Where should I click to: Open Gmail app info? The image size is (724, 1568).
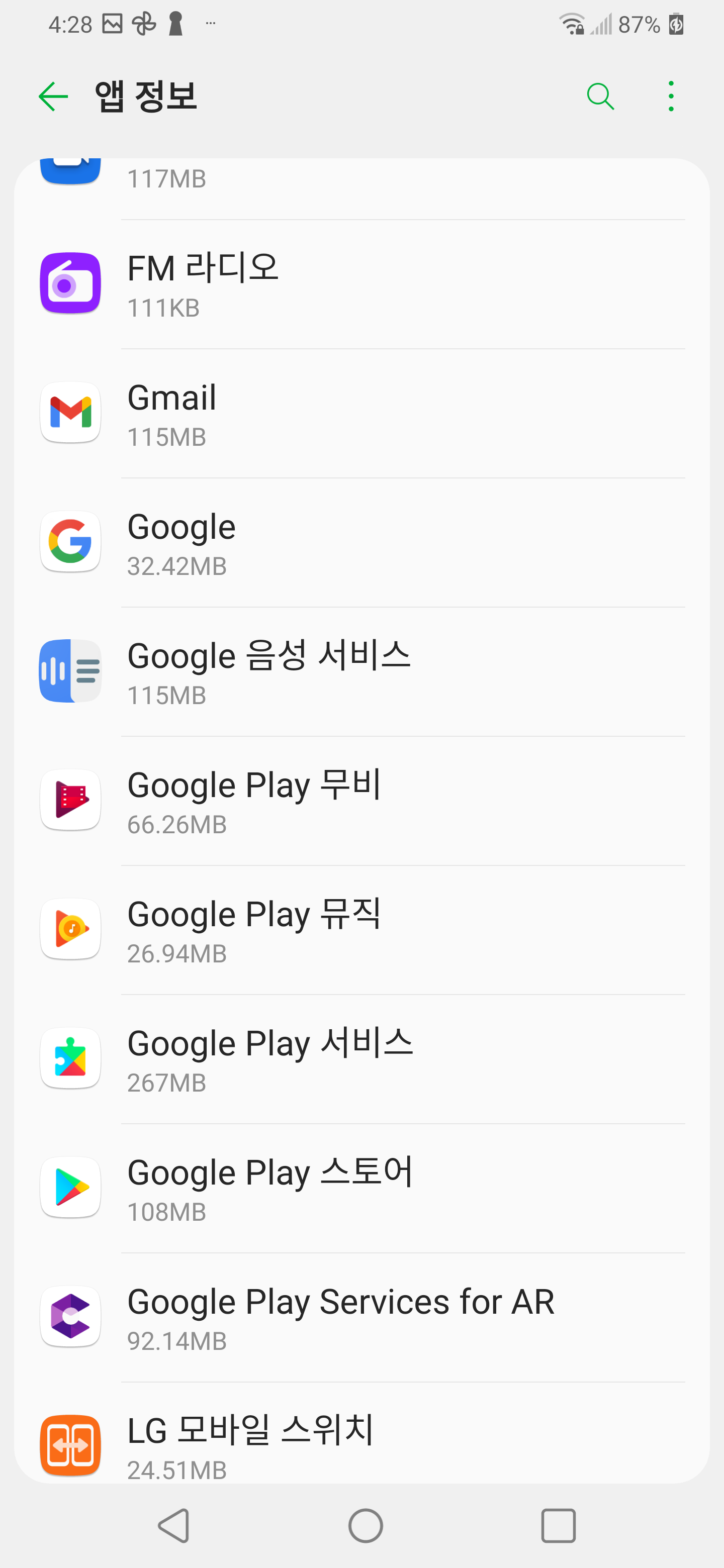coord(361,413)
